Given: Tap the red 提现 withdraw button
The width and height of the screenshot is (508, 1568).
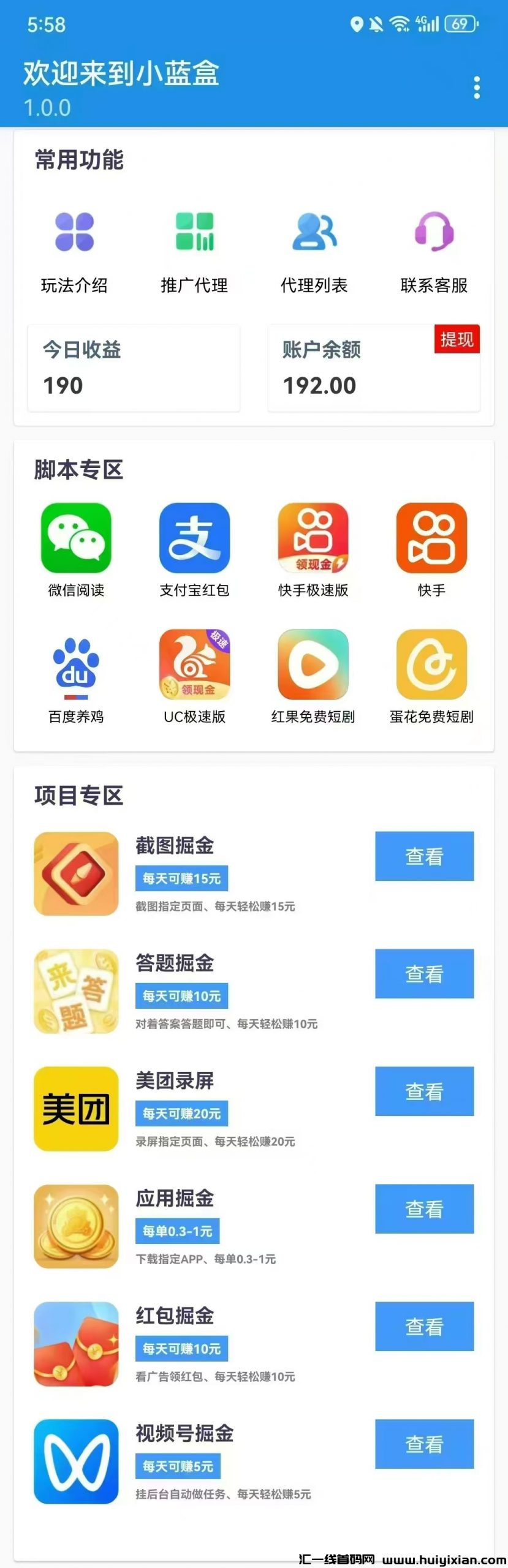Looking at the screenshot, I should [457, 339].
